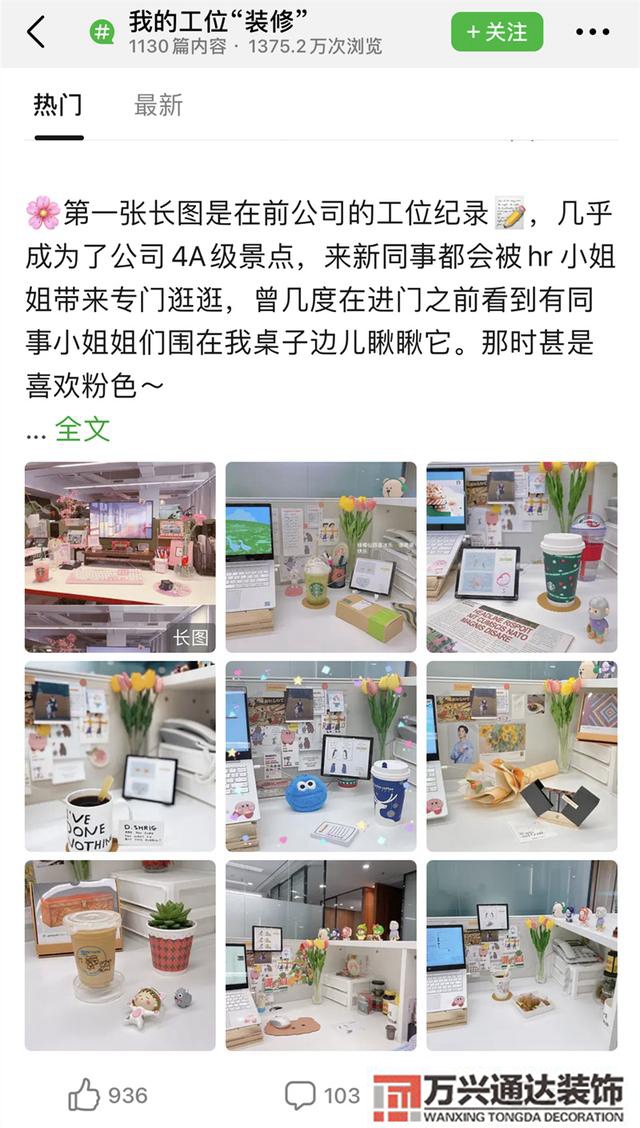Screen dimensions: 640x1128
Task: View the blue Cookie Monster plush photo
Action: [x=320, y=756]
